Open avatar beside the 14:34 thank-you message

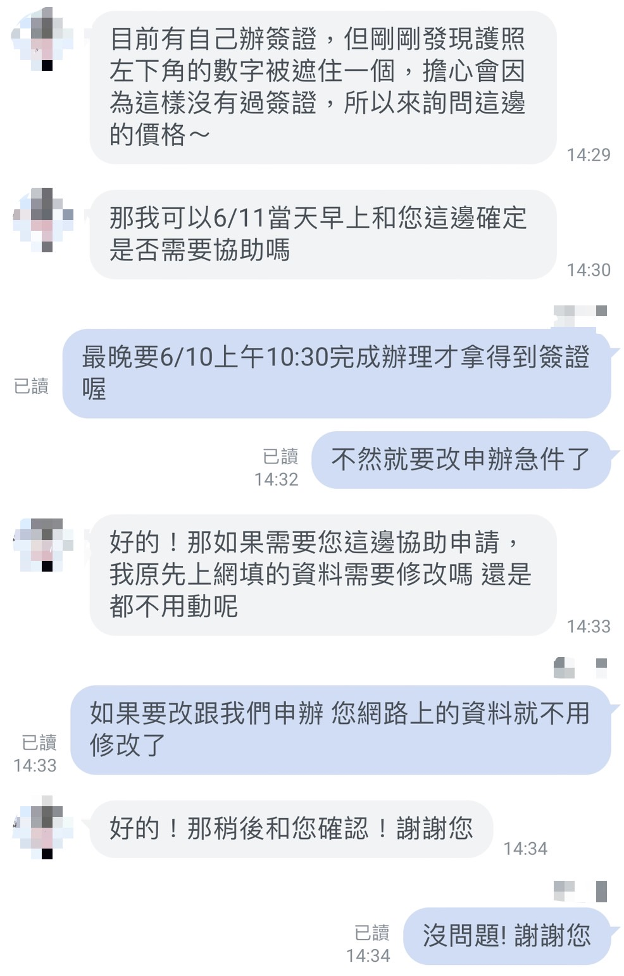pos(43,825)
